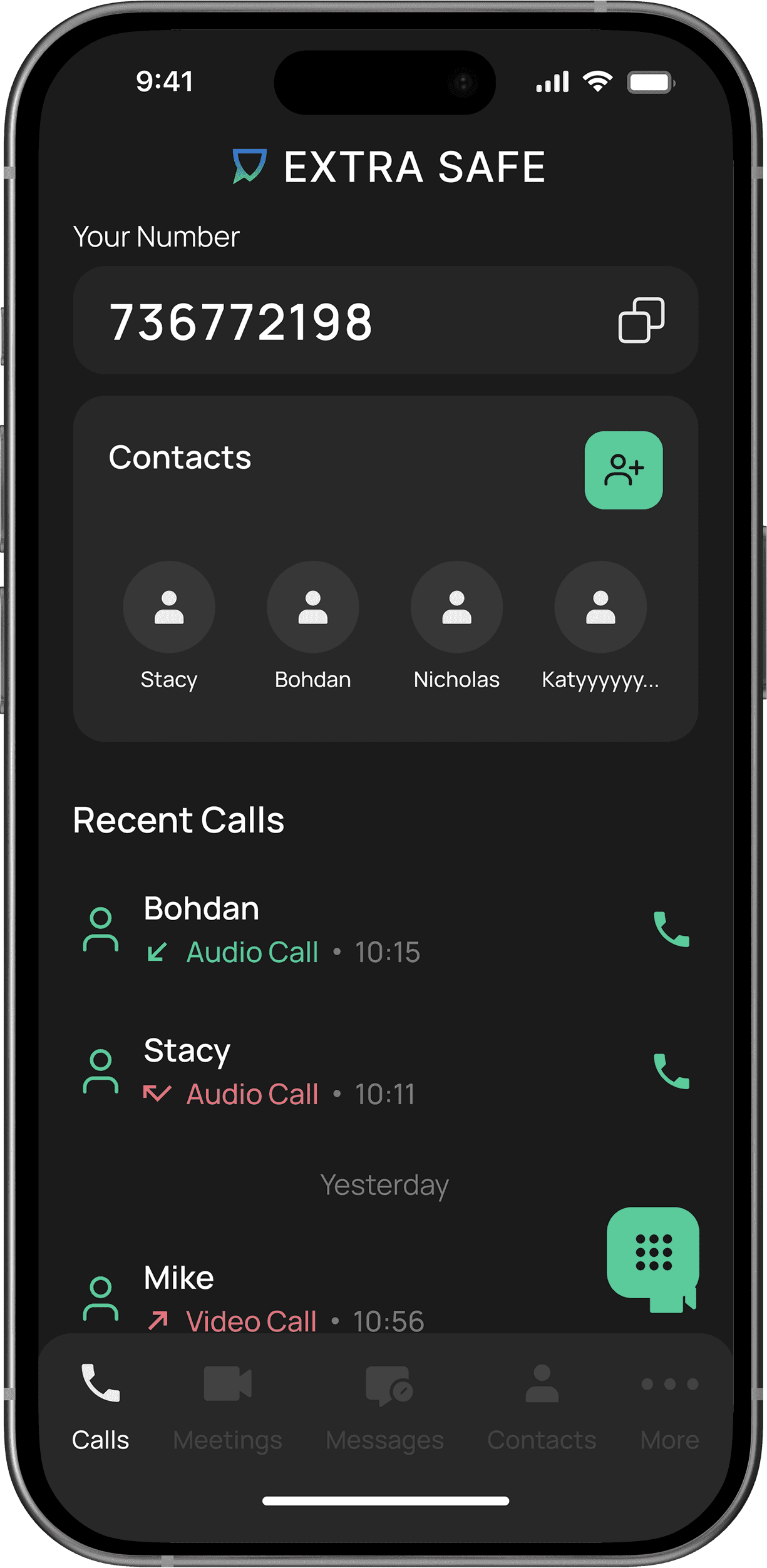Screen dimensions: 767x1568
Task: Open Stacy's contact avatar
Action: tap(169, 607)
